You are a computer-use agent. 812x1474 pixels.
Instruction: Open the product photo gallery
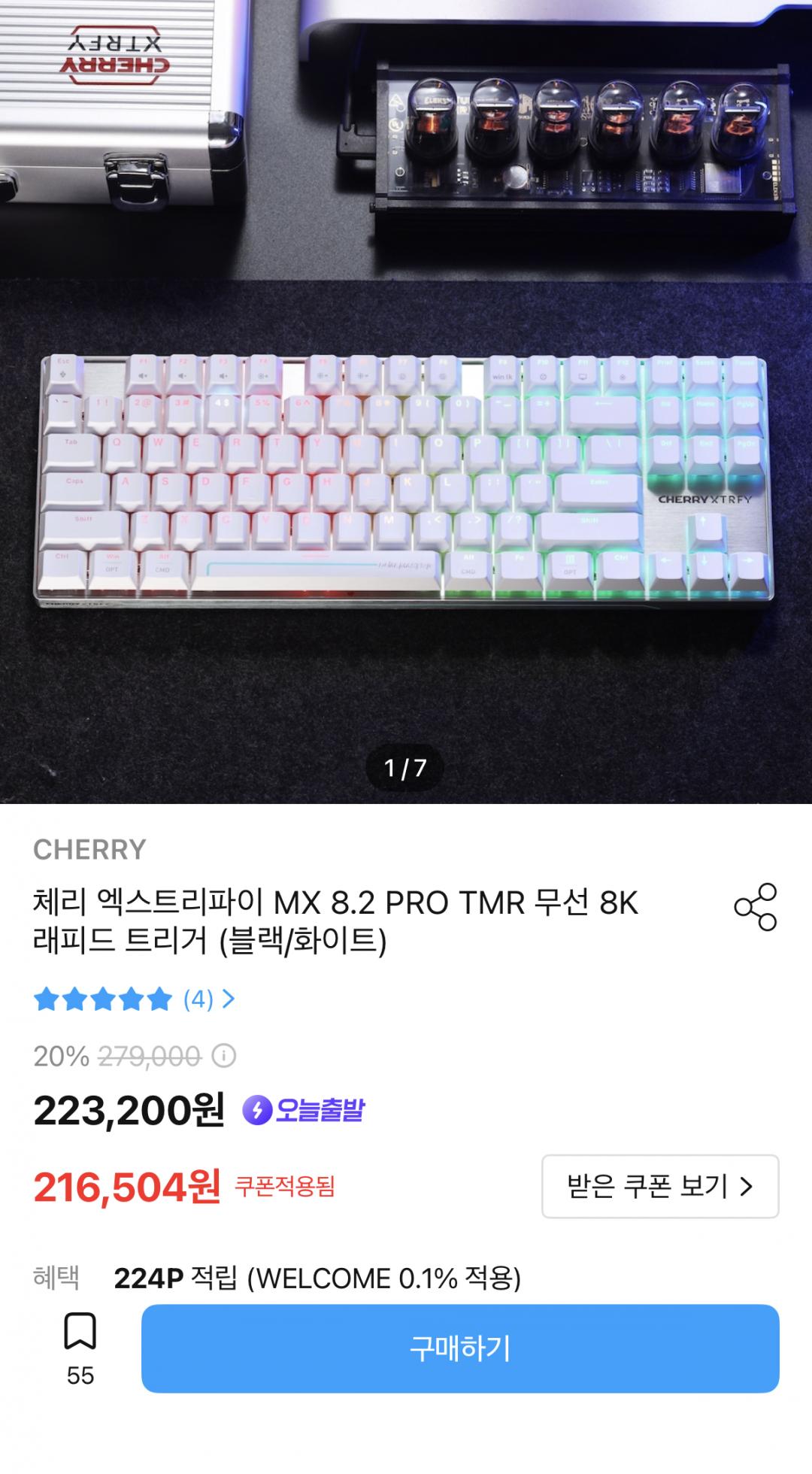pos(406,481)
